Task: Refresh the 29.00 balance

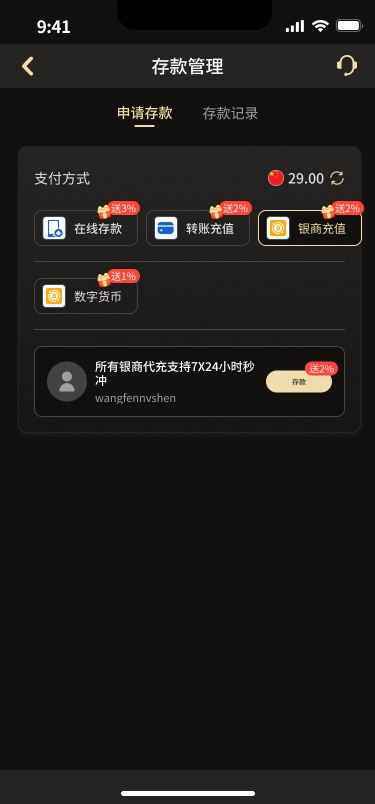Action: [x=337, y=178]
